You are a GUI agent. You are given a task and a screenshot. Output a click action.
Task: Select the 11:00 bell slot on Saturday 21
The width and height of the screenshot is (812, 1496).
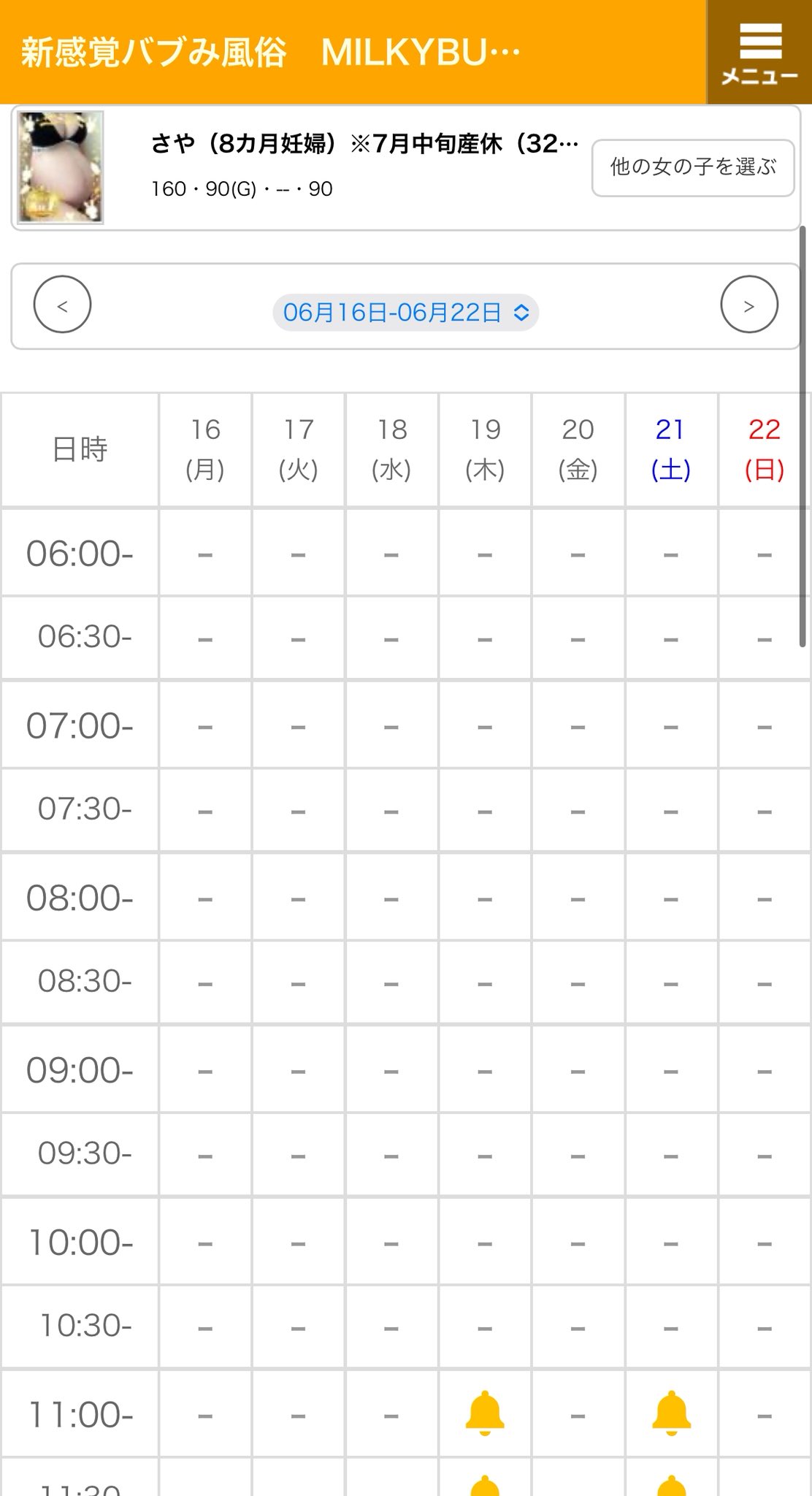click(x=671, y=1413)
